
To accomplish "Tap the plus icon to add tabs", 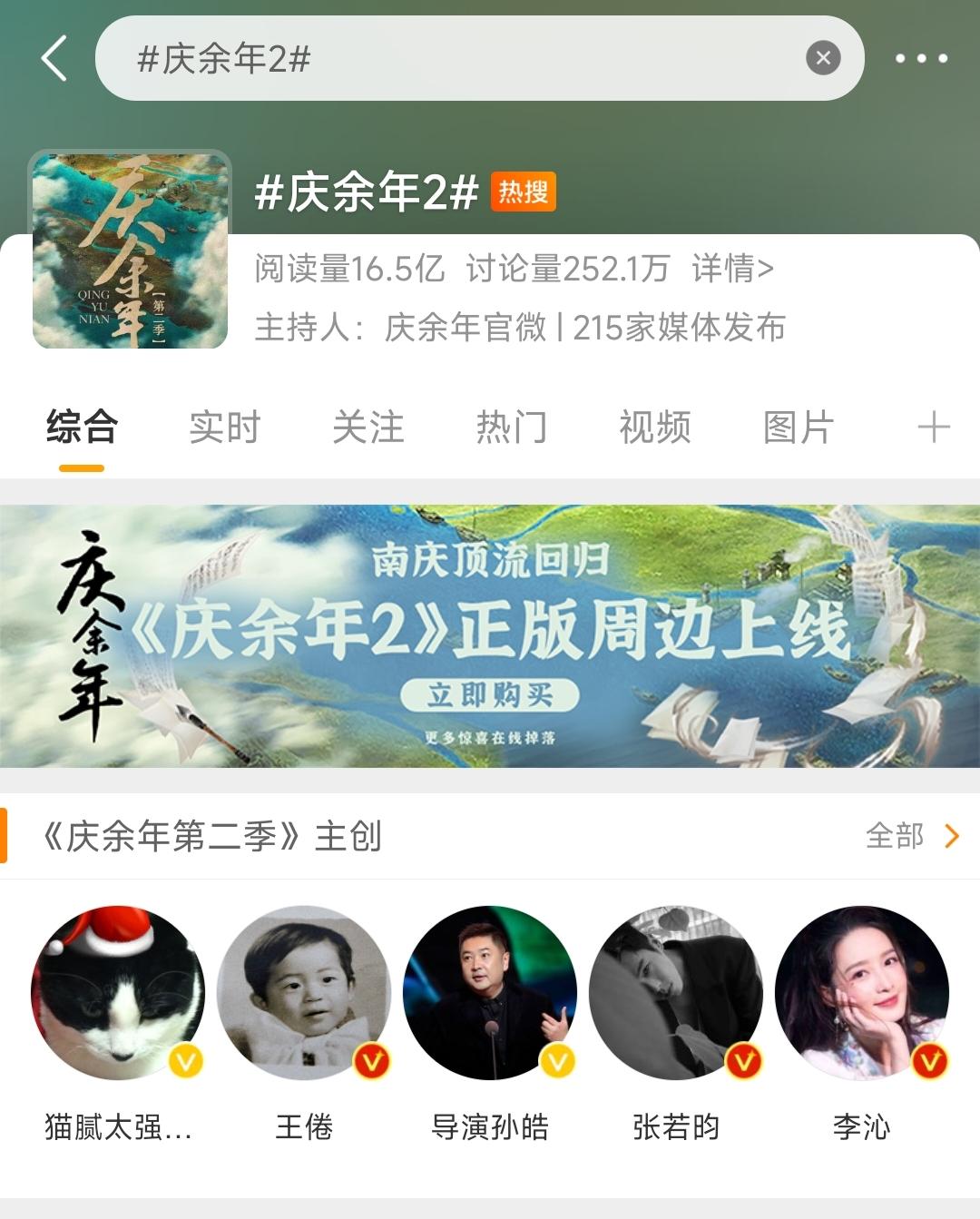I will pos(933,427).
